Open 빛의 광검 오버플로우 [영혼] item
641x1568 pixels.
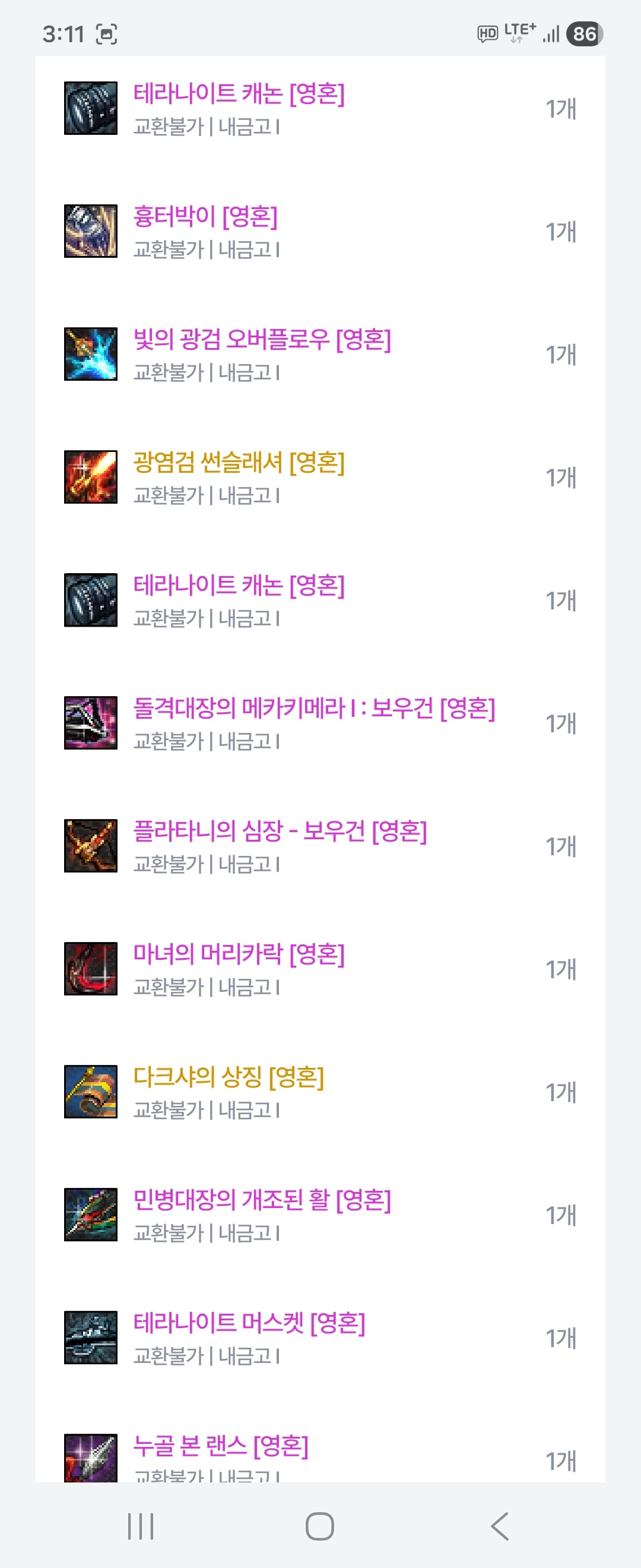[262, 340]
